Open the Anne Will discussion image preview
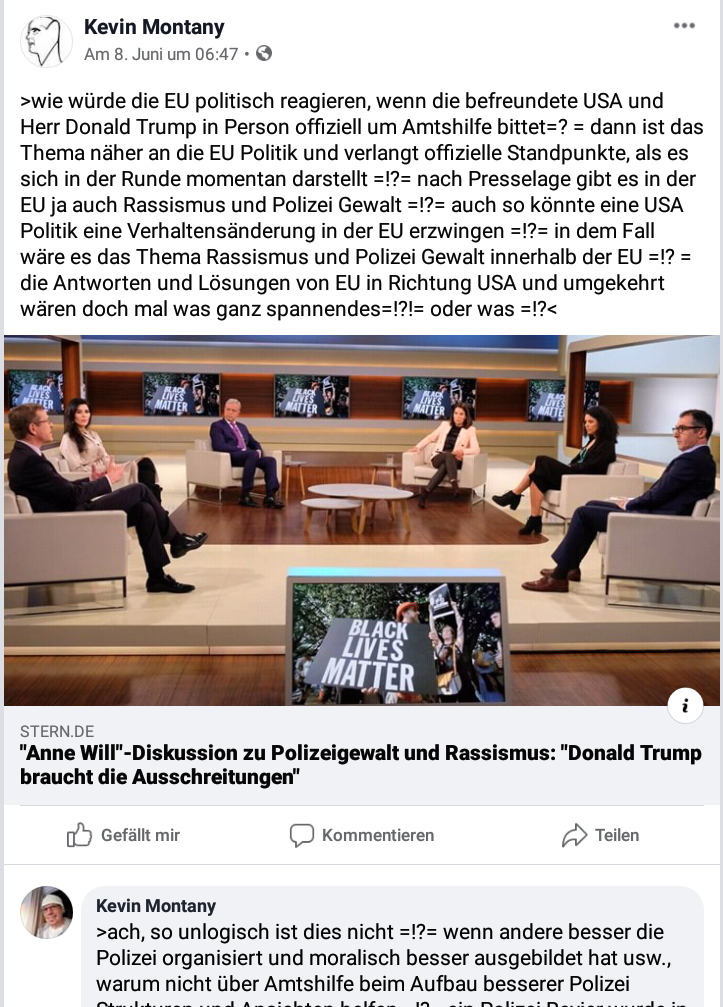 coord(361,520)
